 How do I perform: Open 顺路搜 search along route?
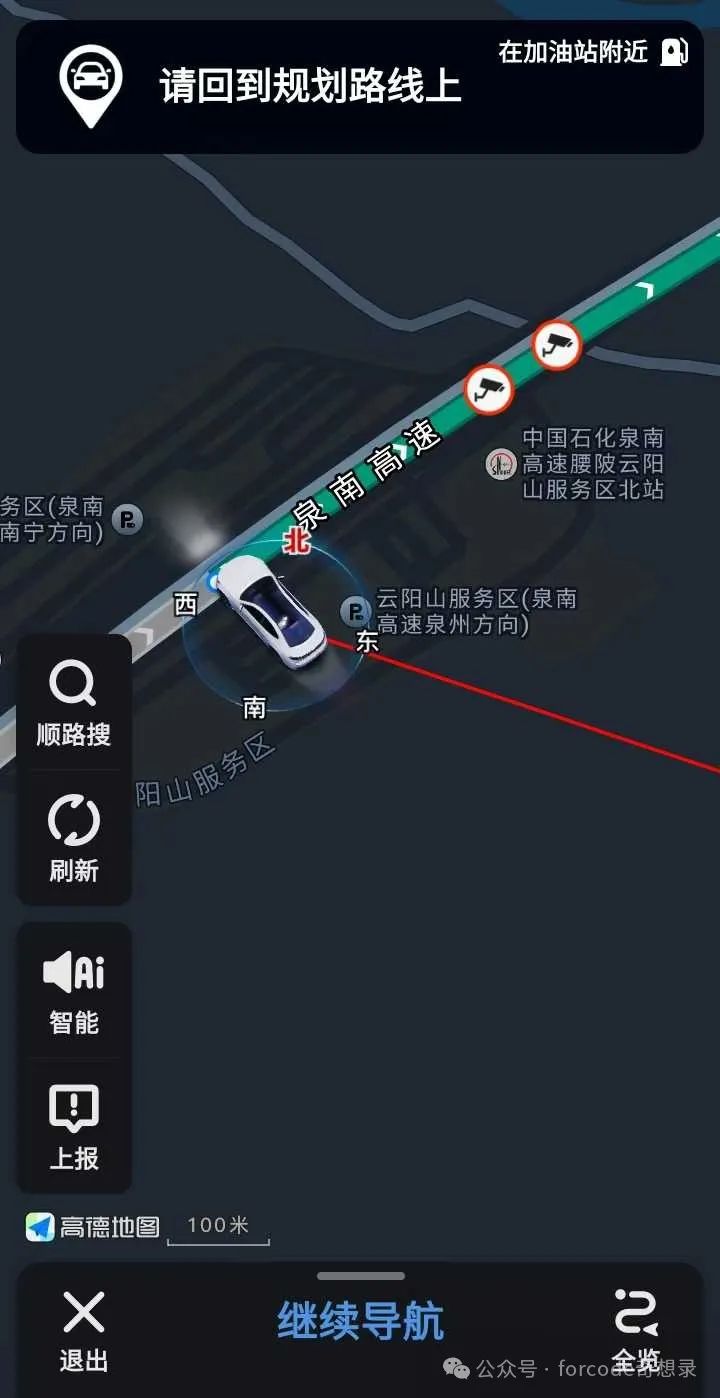point(74,705)
